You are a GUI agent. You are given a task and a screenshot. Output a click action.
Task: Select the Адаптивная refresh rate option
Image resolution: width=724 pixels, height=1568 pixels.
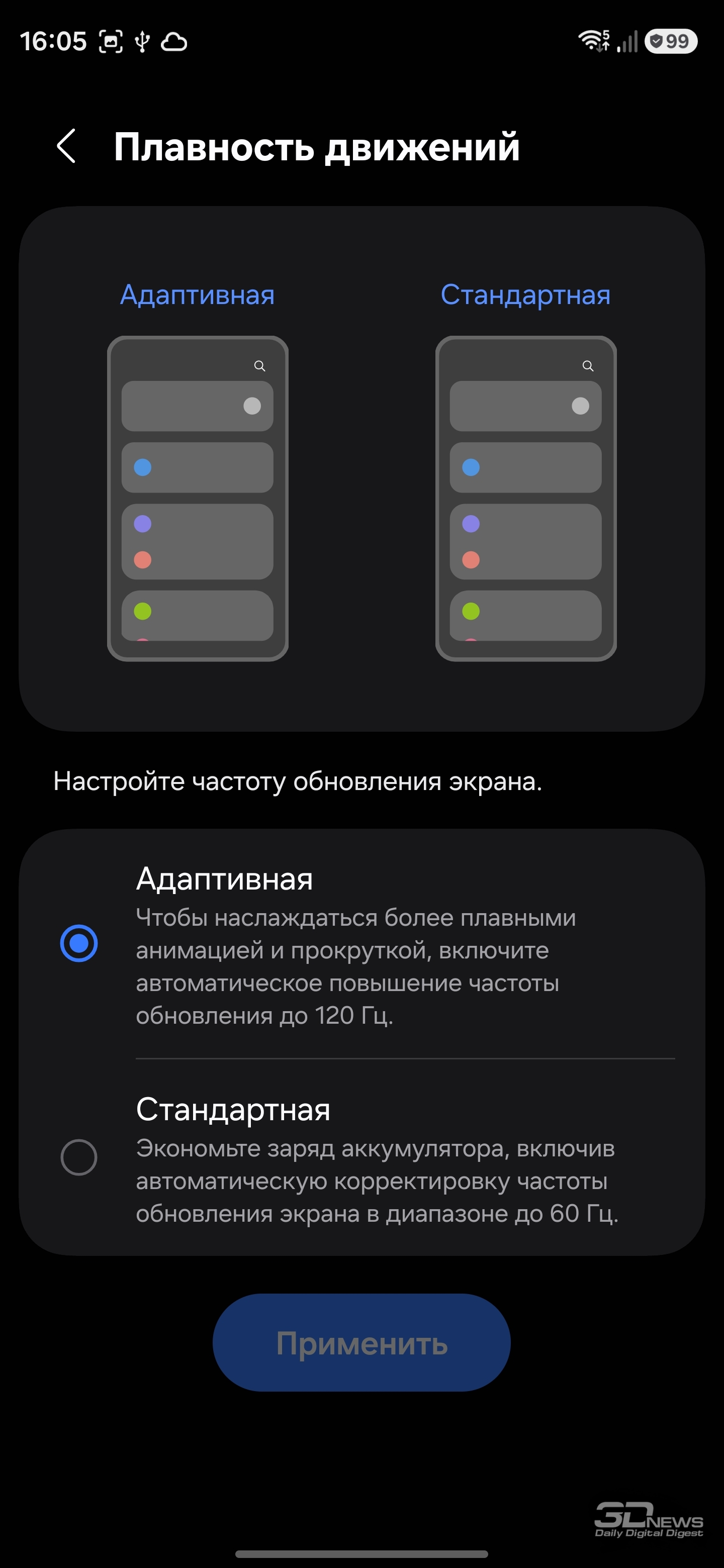point(79,943)
